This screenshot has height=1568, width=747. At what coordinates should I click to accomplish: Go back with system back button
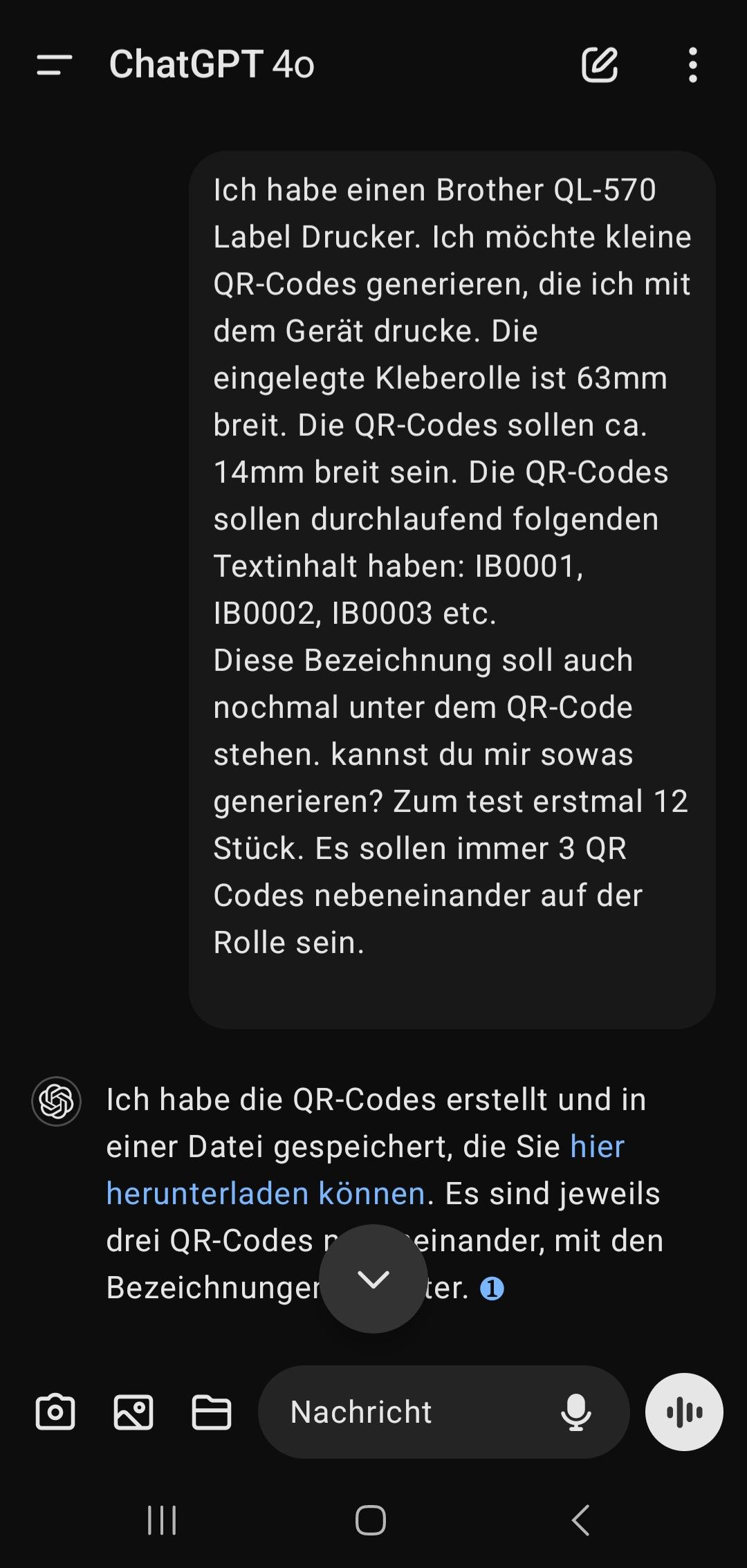click(x=581, y=1520)
